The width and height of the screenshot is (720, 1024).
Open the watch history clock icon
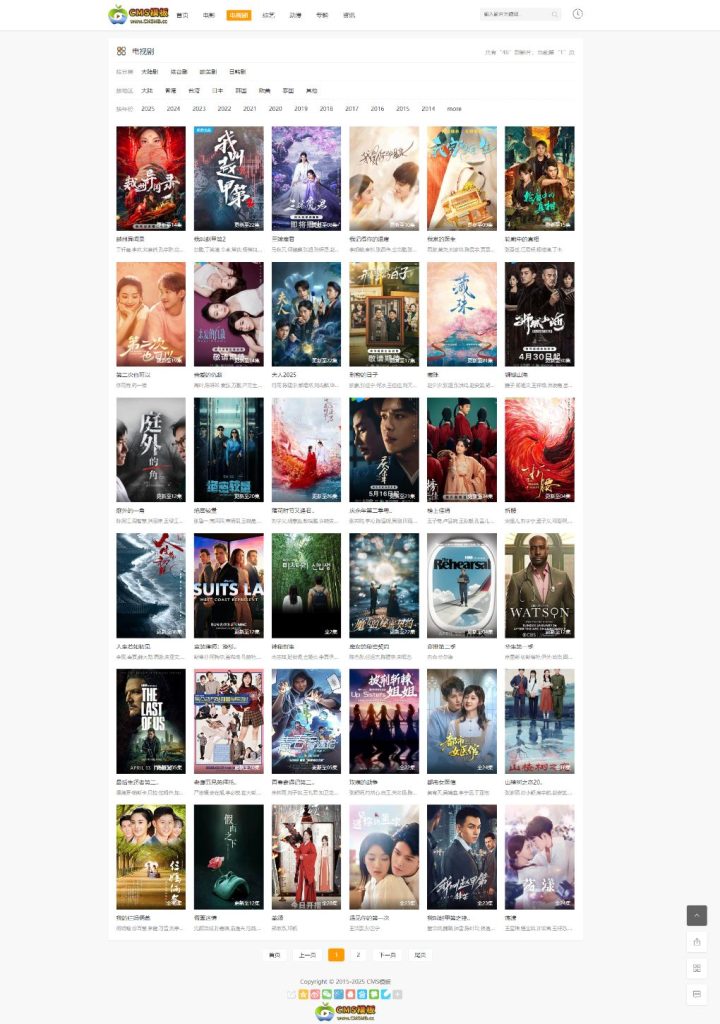click(x=578, y=14)
